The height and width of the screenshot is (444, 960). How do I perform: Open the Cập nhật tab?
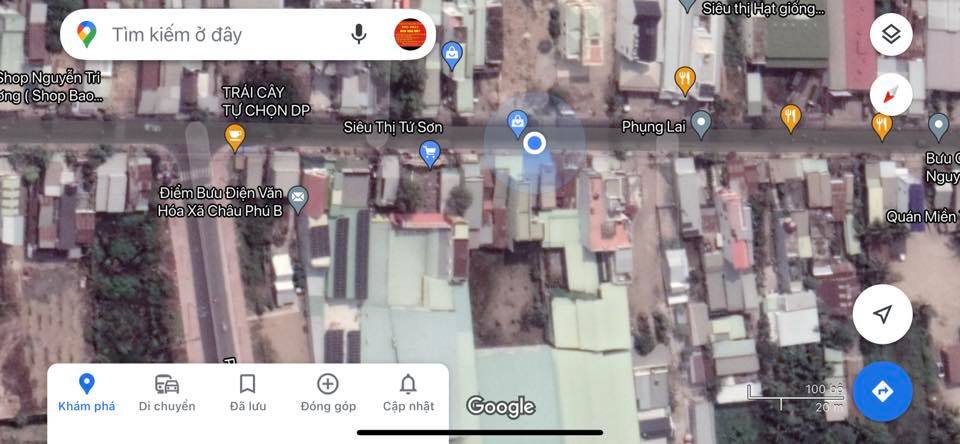click(x=408, y=393)
